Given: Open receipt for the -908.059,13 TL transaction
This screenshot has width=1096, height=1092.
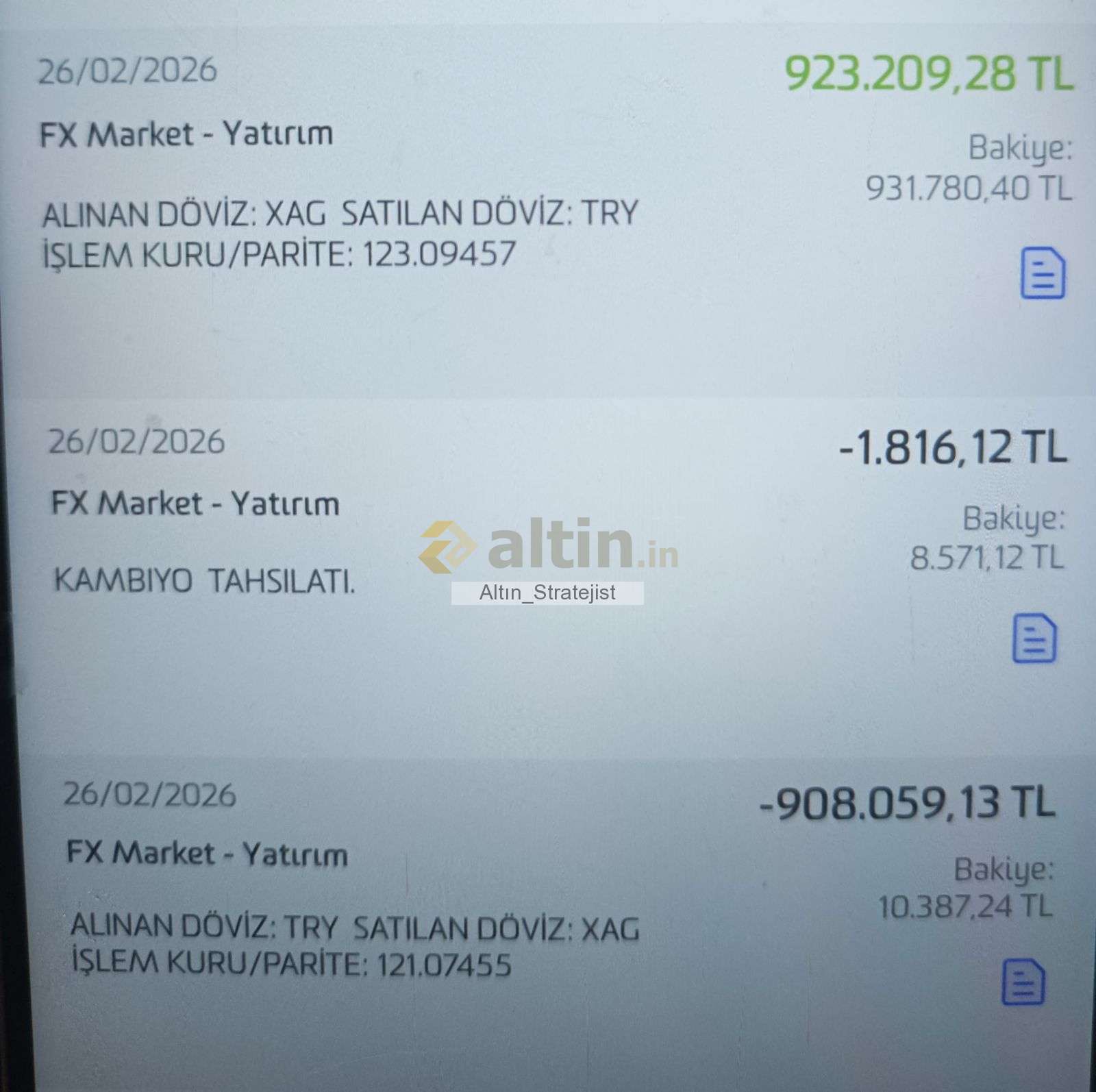Looking at the screenshot, I should 1023,982.
